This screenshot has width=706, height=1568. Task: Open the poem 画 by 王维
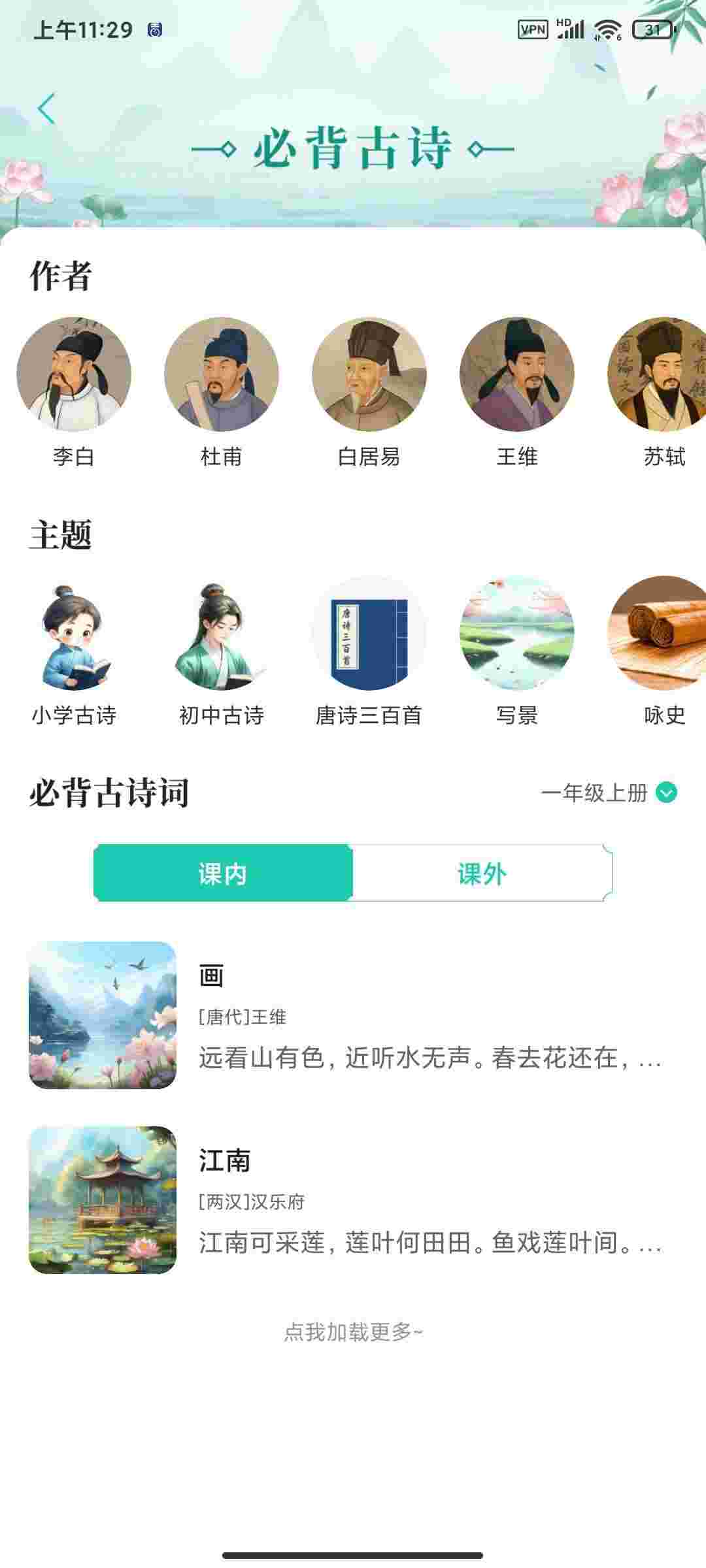coord(353,1015)
